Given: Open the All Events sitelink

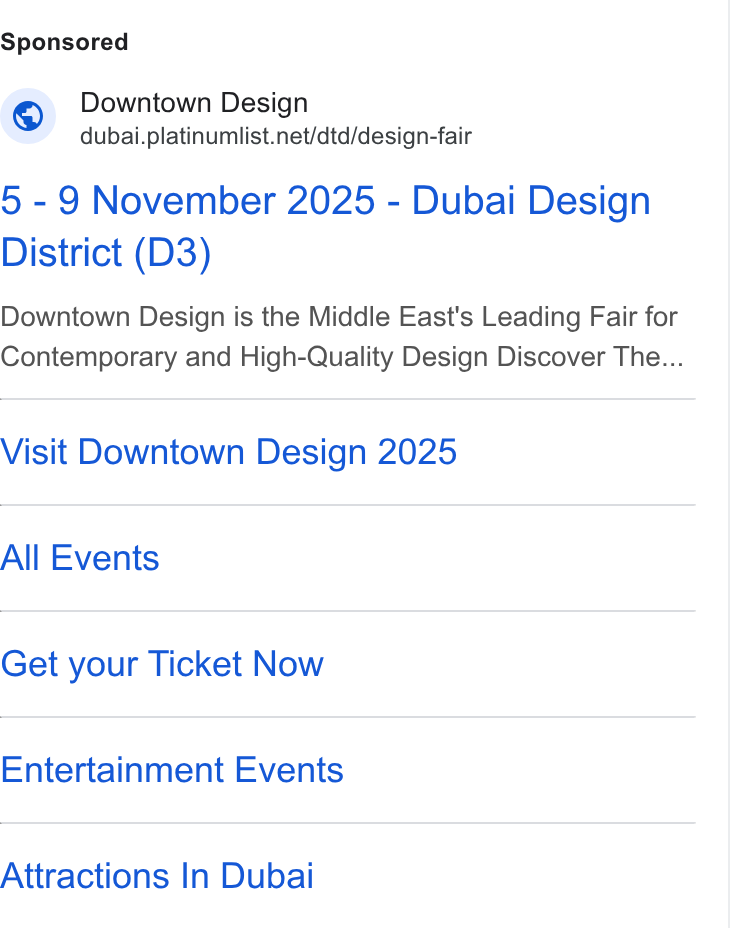Looking at the screenshot, I should pos(80,558).
